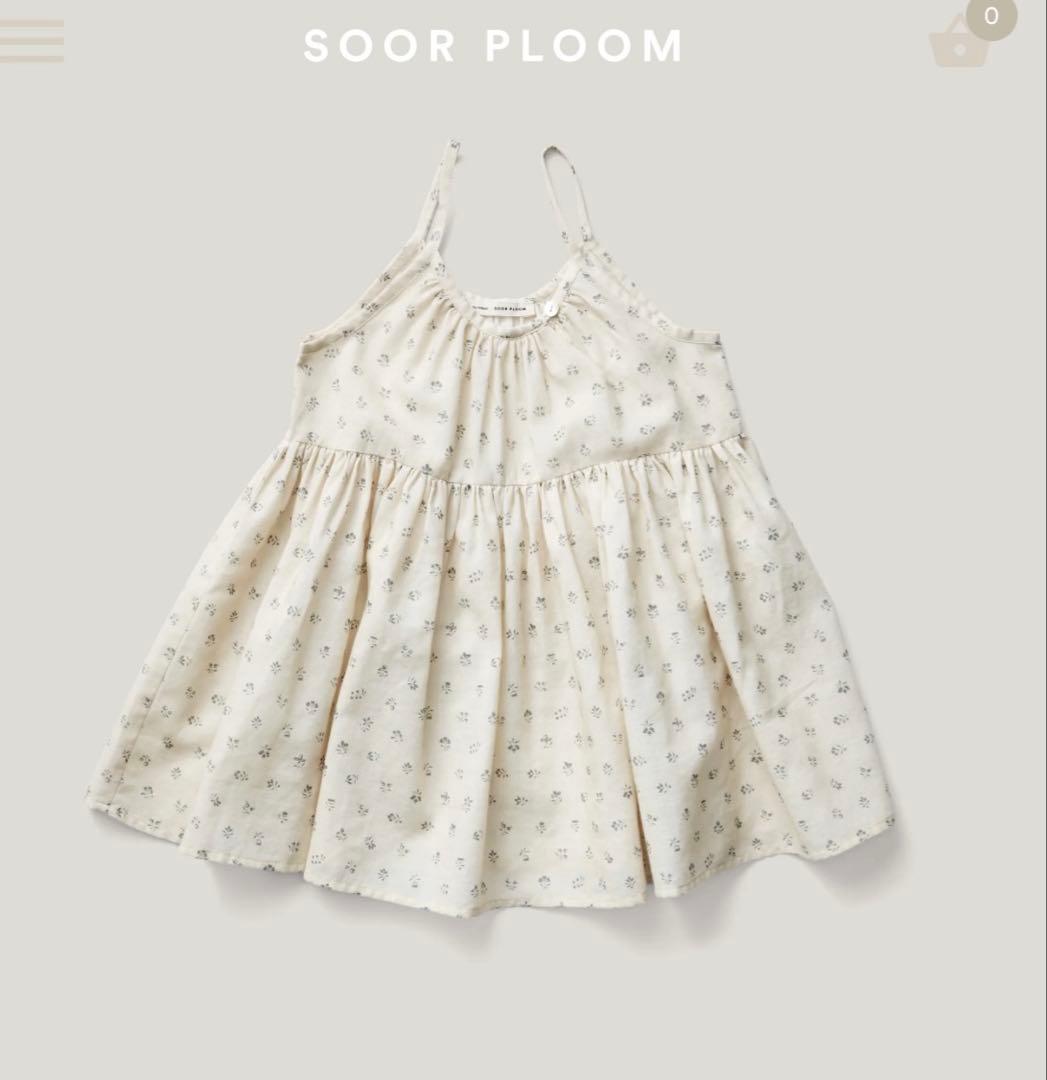
Task: Open the hamburger menu
Action: (x=31, y=41)
